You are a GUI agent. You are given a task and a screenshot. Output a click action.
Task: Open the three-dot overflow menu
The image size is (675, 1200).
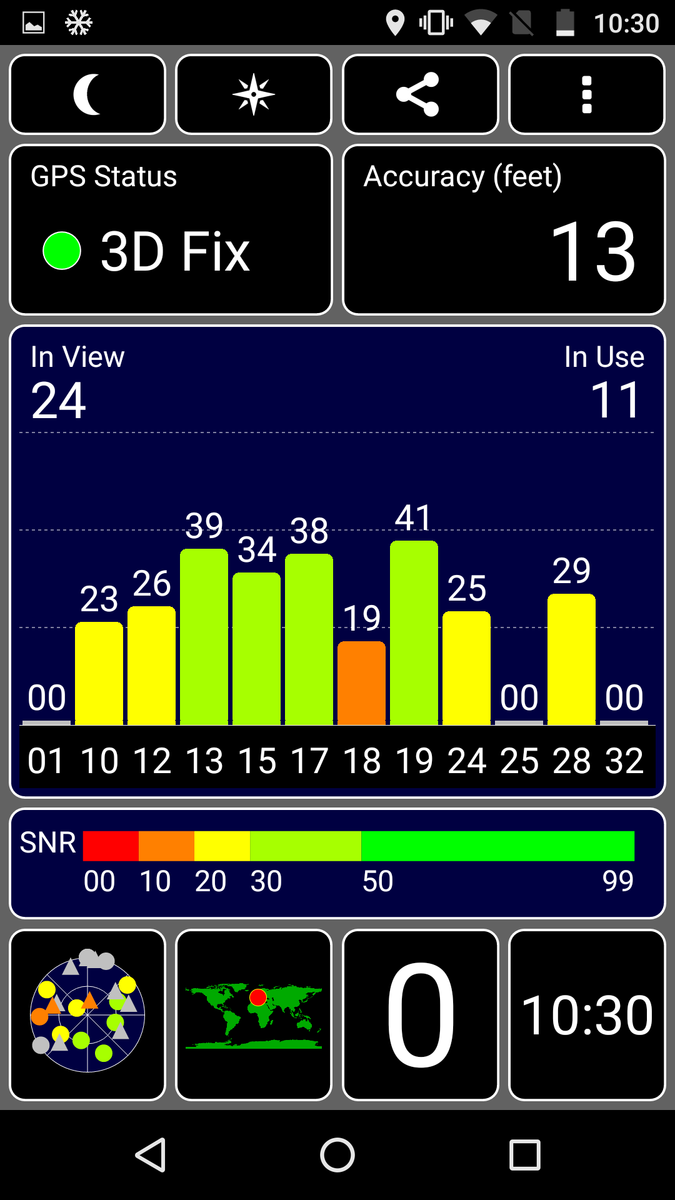pyautogui.click(x=587, y=95)
